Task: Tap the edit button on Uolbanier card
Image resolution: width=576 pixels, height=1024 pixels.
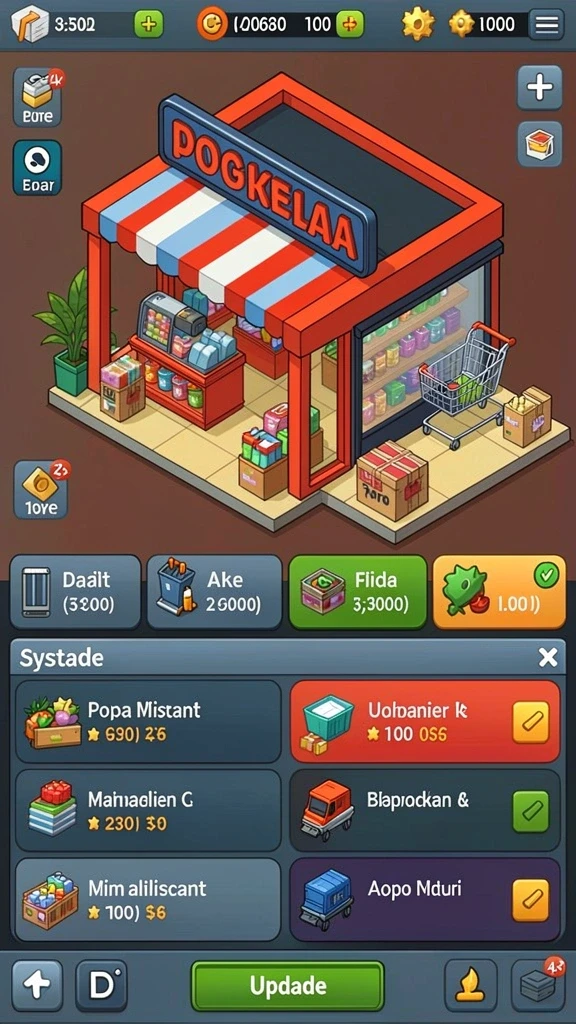Action: tap(530, 722)
